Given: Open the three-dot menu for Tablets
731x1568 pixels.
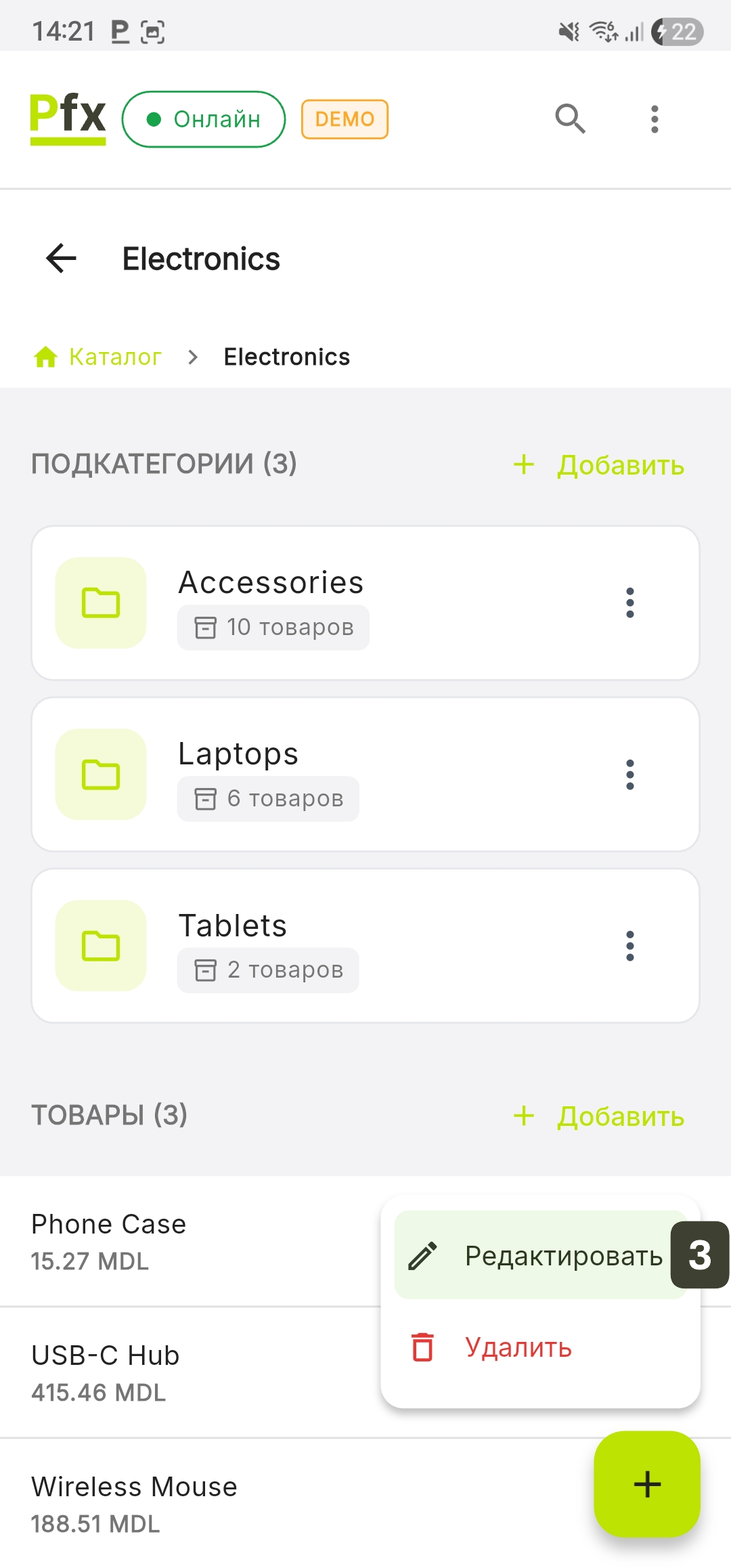Looking at the screenshot, I should (x=630, y=946).
